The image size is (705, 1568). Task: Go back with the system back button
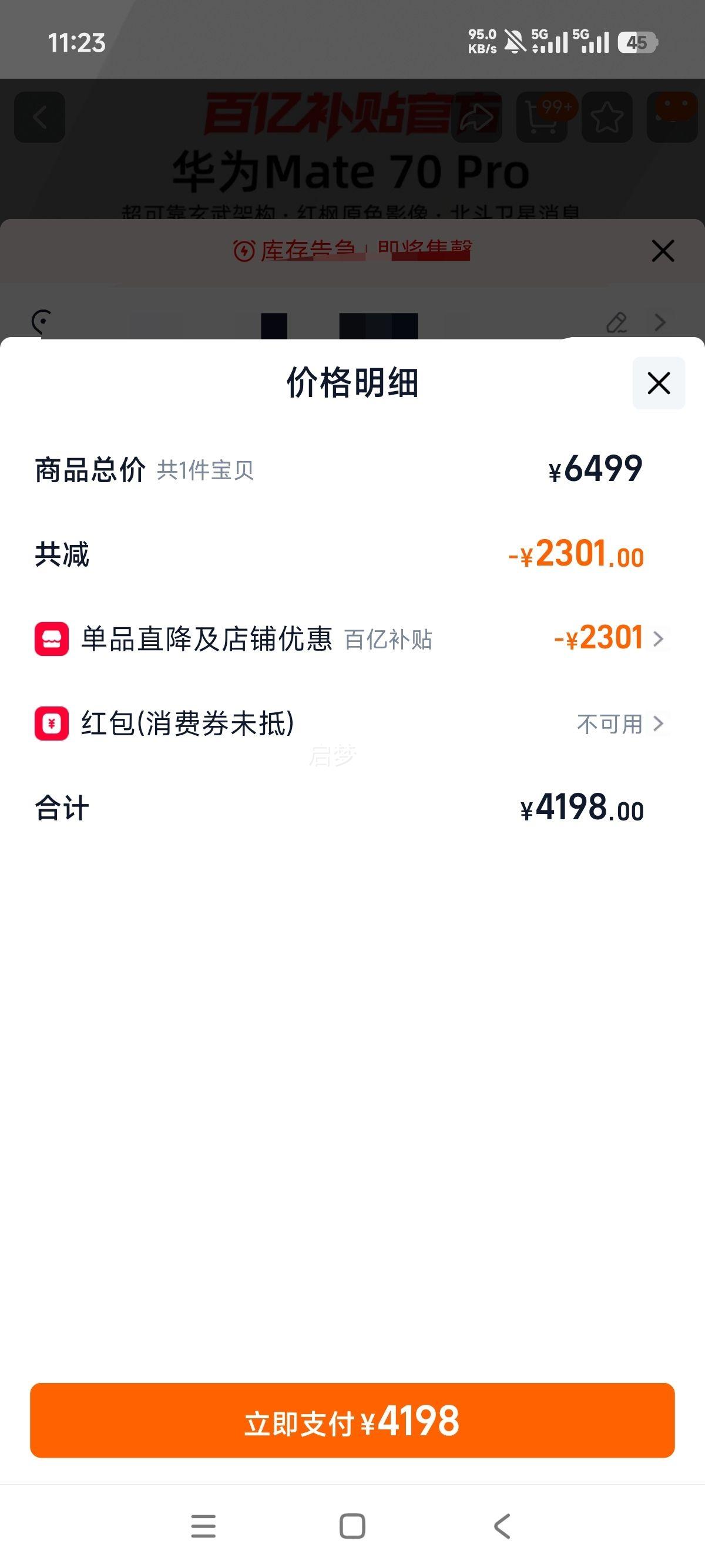coord(502,1526)
